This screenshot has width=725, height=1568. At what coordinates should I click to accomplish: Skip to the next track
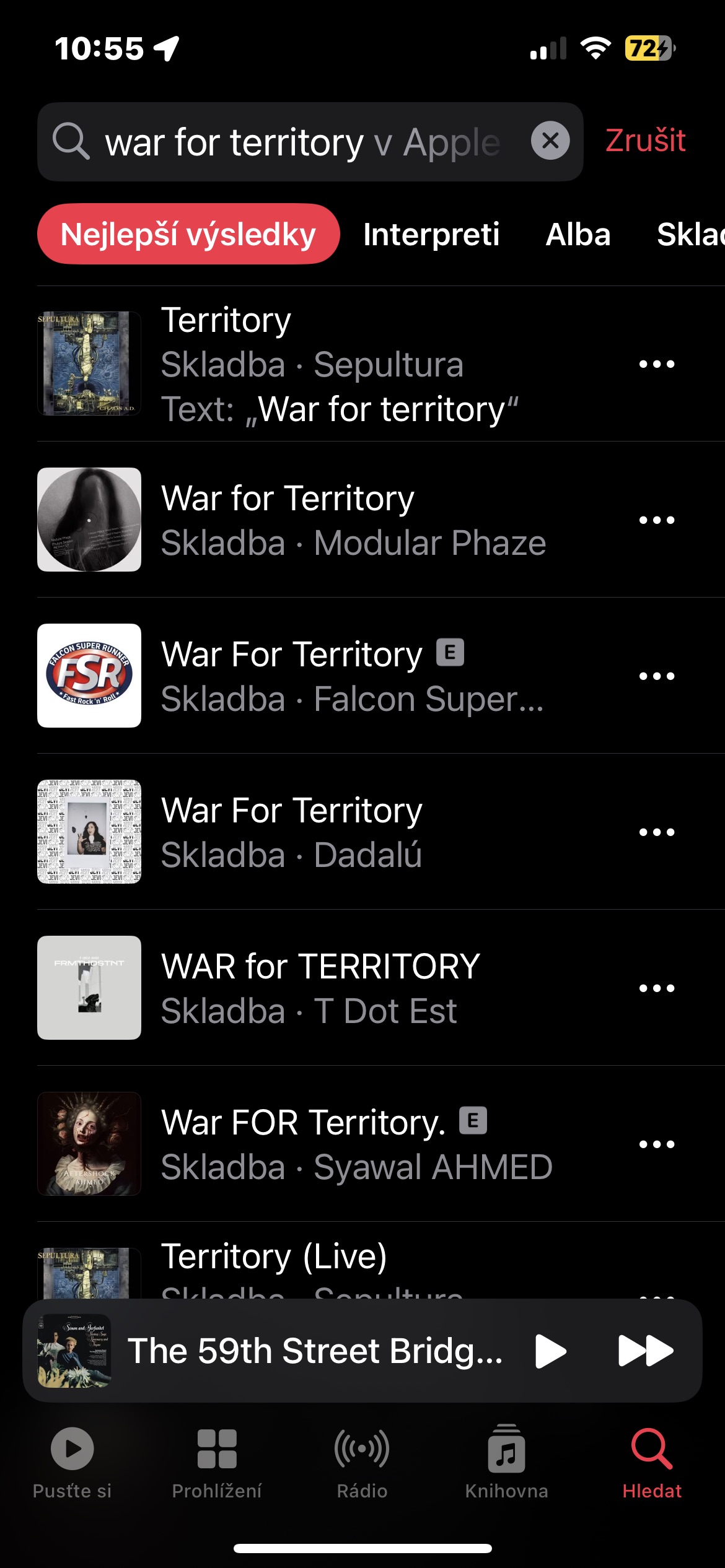point(645,1351)
